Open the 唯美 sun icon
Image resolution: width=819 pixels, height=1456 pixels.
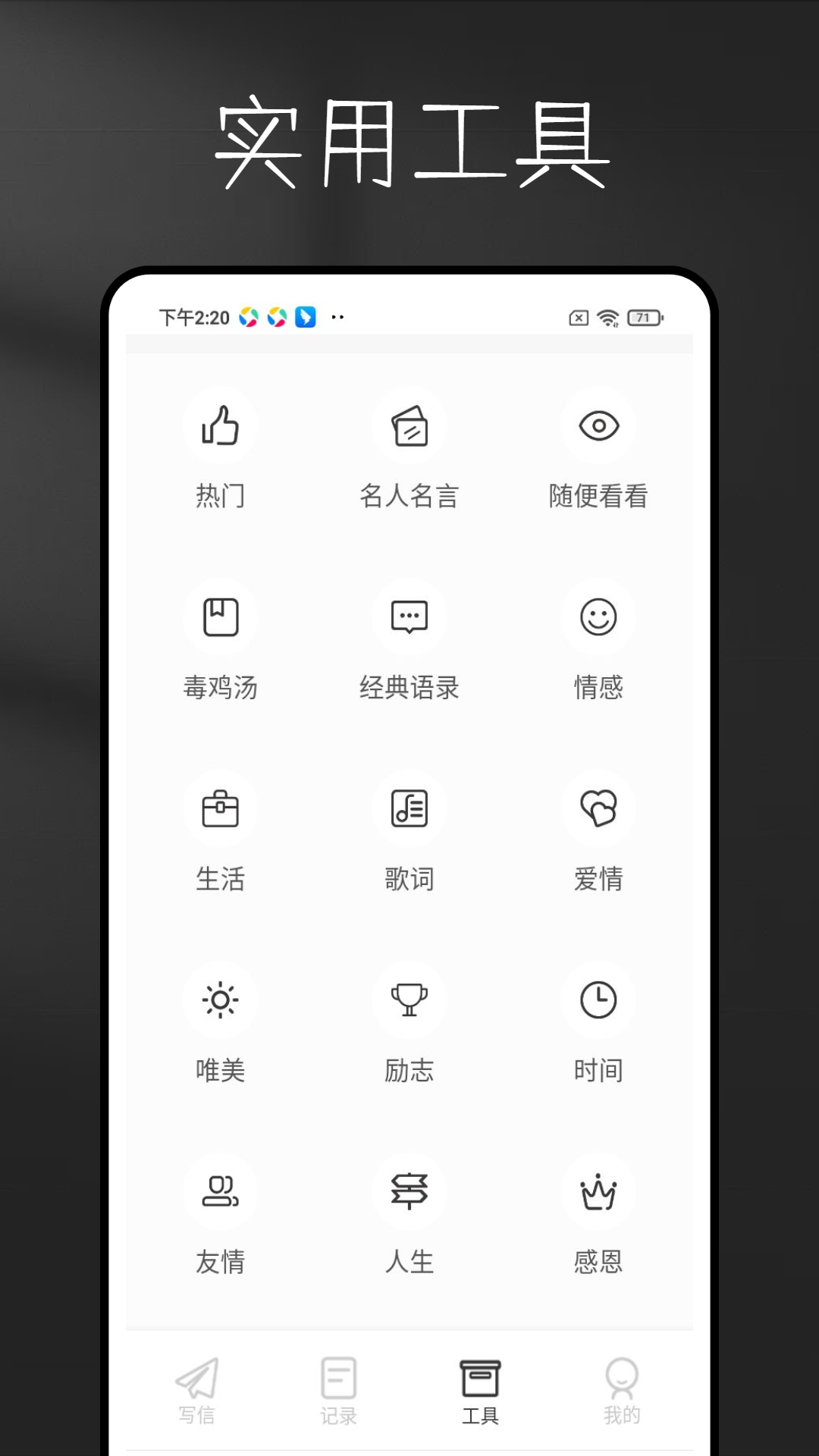click(221, 1001)
